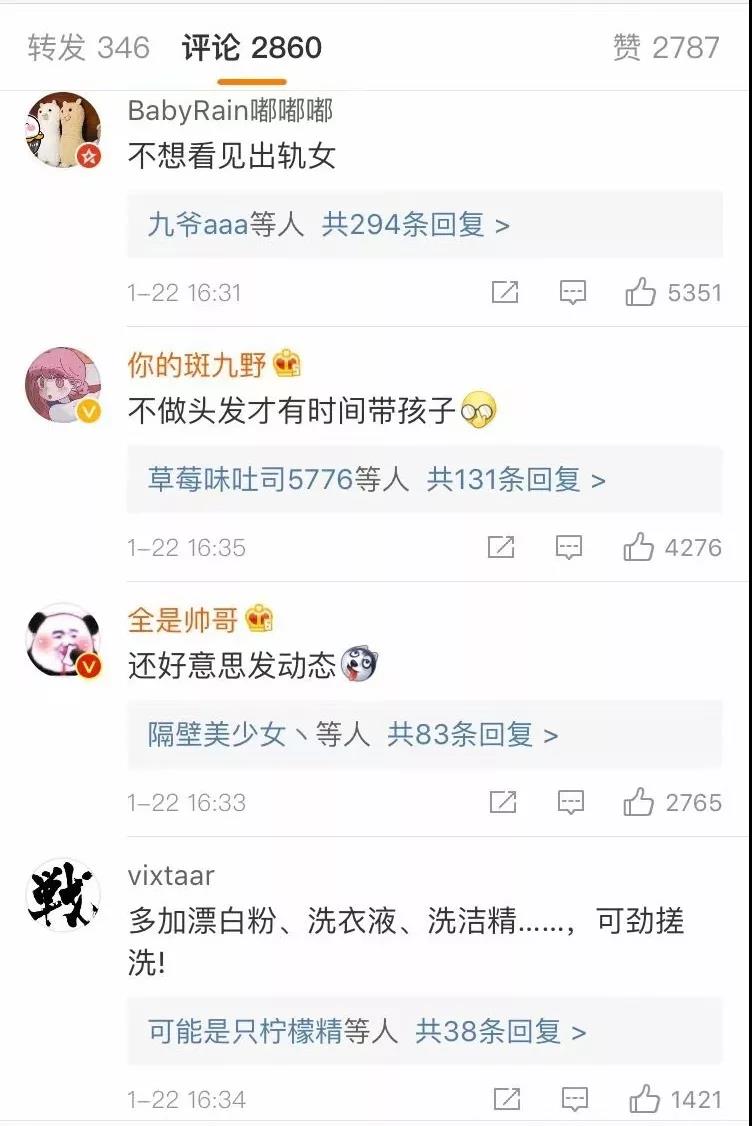
Task: Reply to 你的斑九野's comment
Action: pyautogui.click(x=569, y=547)
